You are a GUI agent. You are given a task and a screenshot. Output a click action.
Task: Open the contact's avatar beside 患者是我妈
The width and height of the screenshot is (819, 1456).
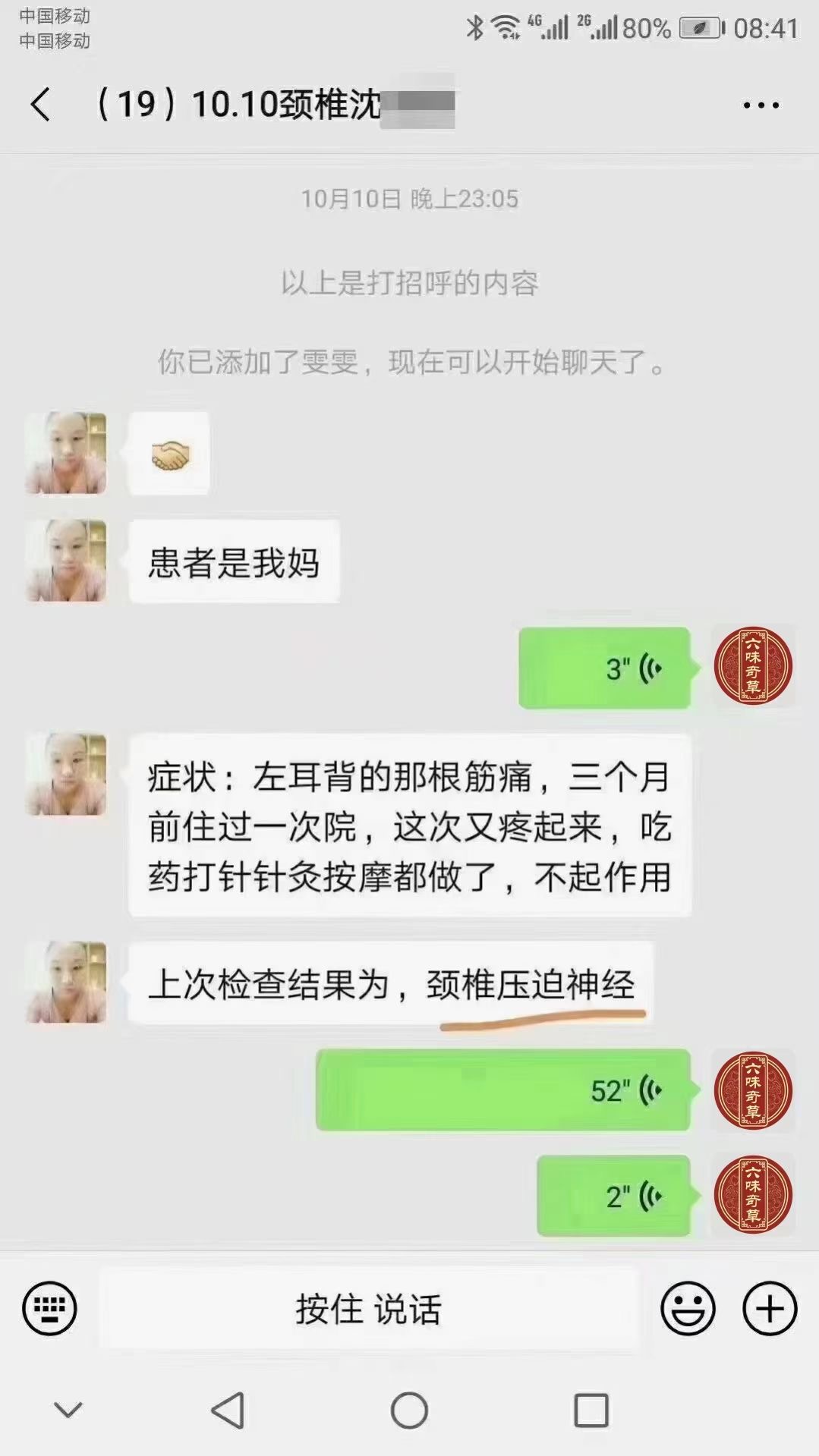[66, 561]
